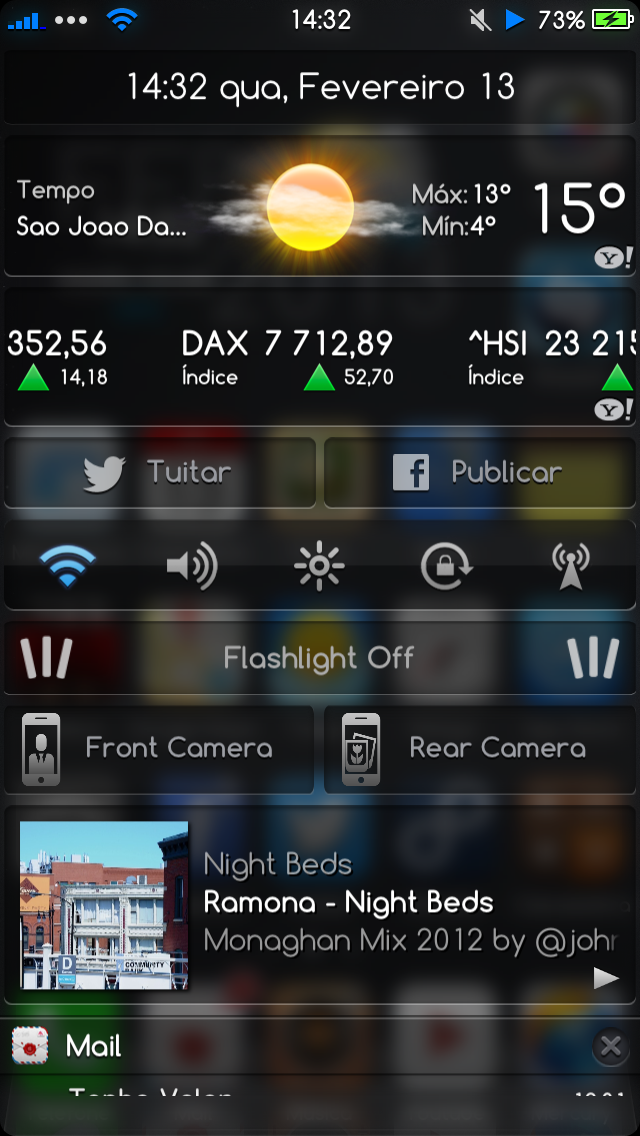
Task: Tap Publicar to post on Facebook
Action: coord(480,472)
